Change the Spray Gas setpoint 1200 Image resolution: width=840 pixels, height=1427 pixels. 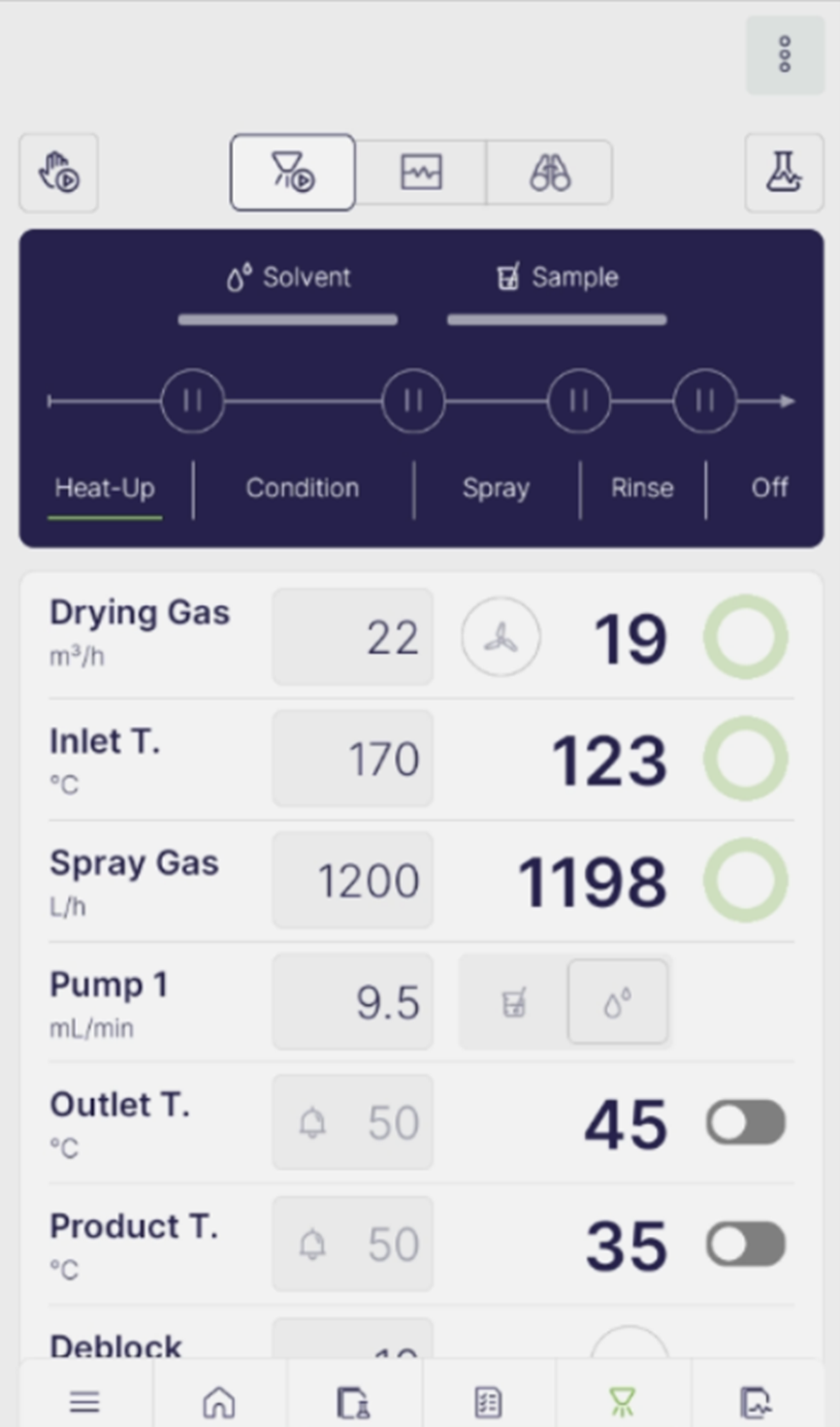353,880
